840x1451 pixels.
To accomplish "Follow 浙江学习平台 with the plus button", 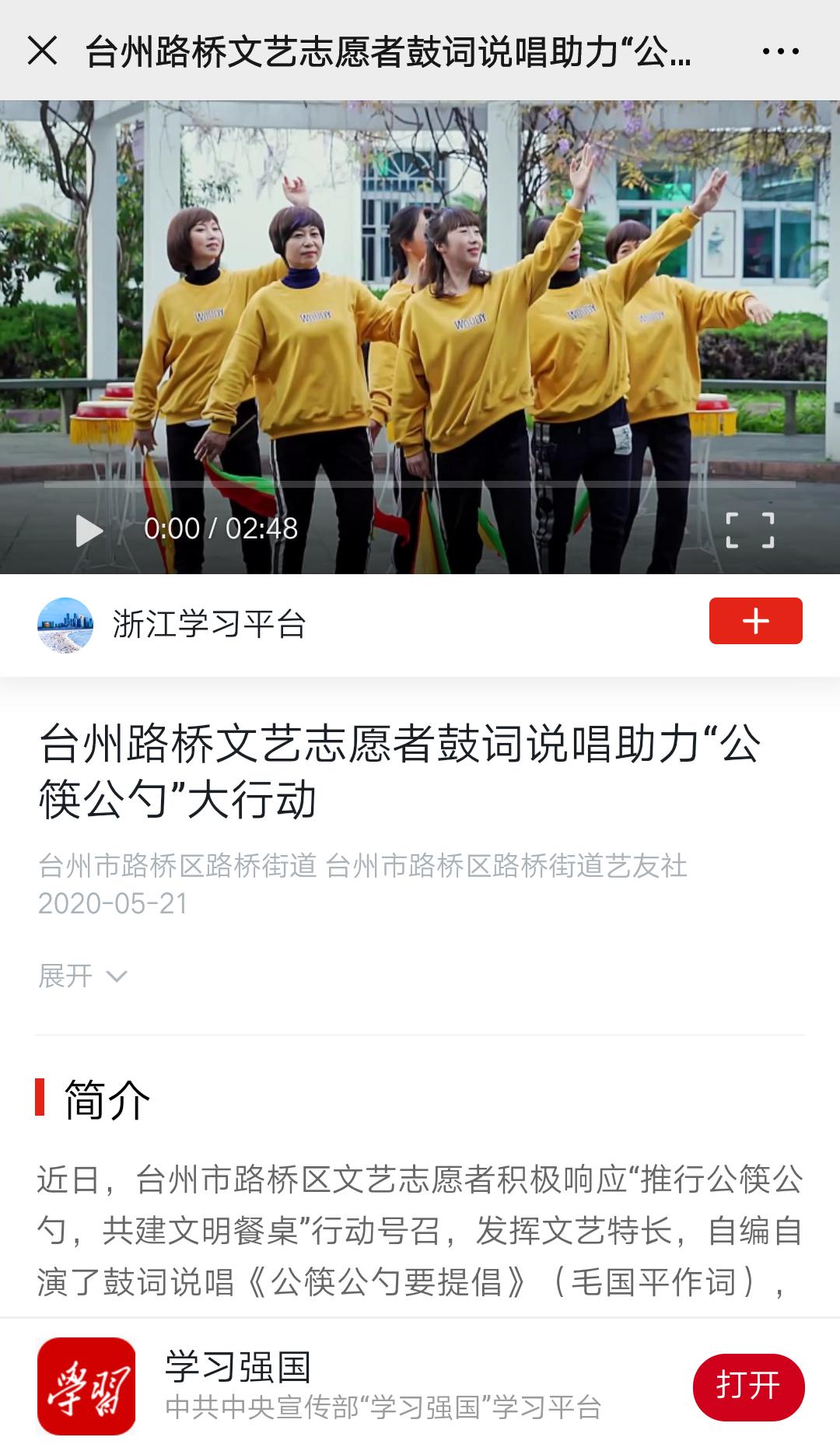I will (755, 621).
